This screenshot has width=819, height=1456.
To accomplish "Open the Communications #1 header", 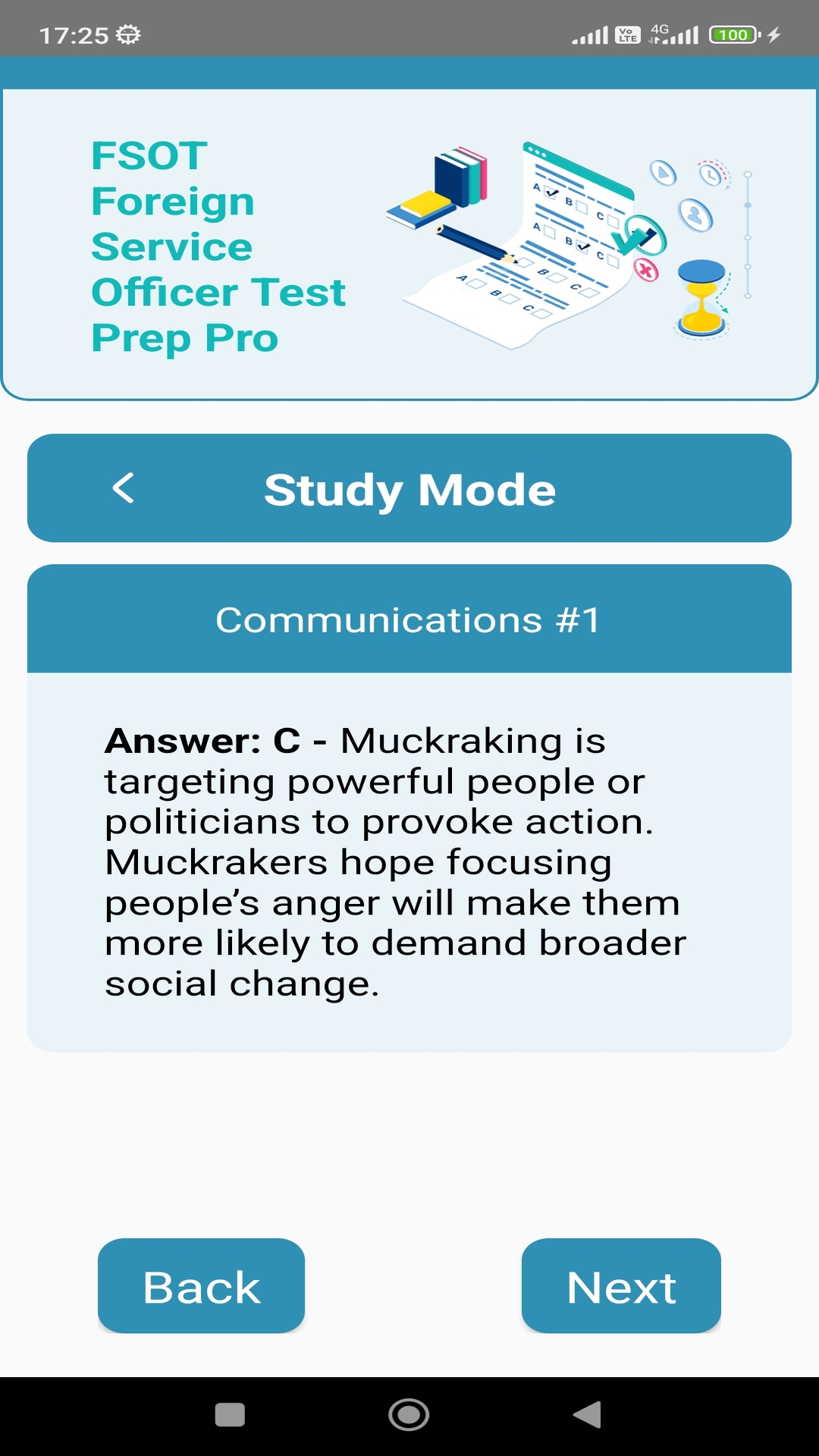I will [409, 619].
